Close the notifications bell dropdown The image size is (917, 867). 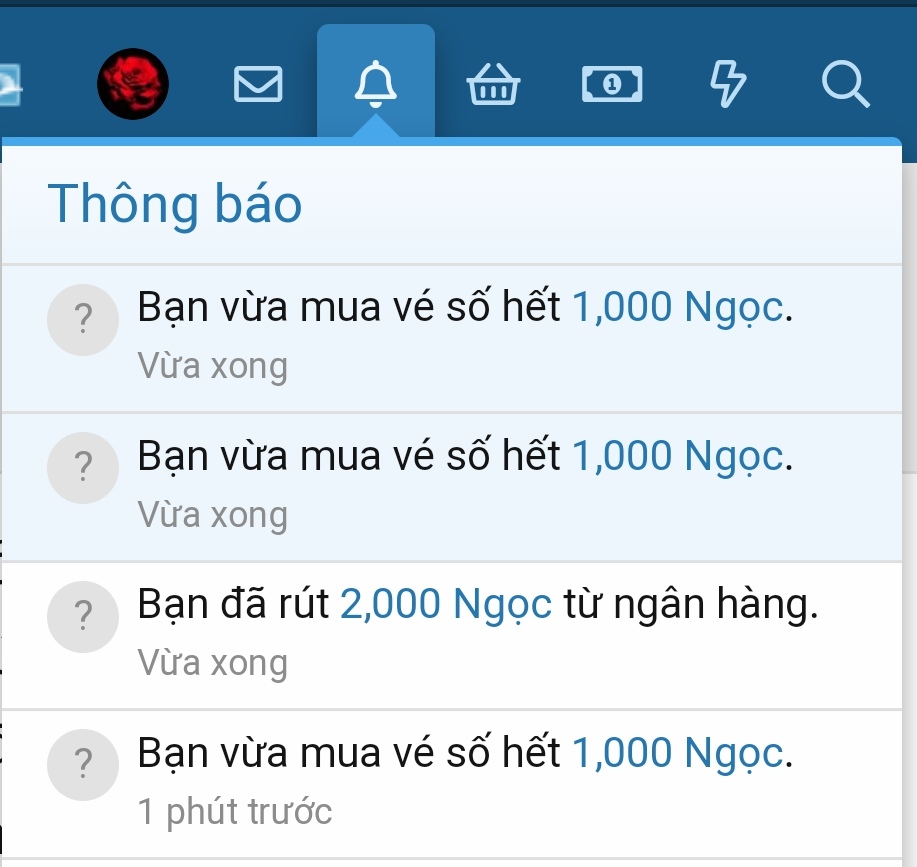(376, 84)
